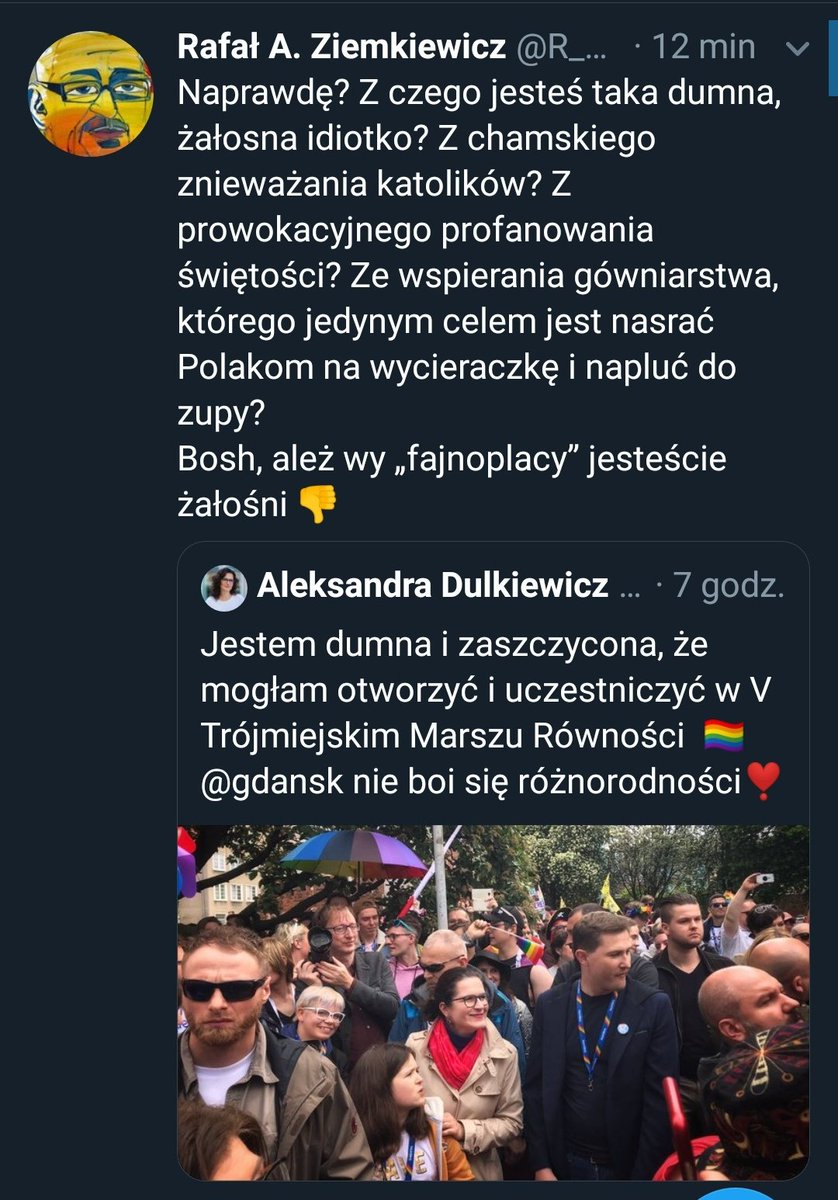This screenshot has width=838, height=1200.
Task: View the march photo in quoted tweet
Action: click(493, 1000)
